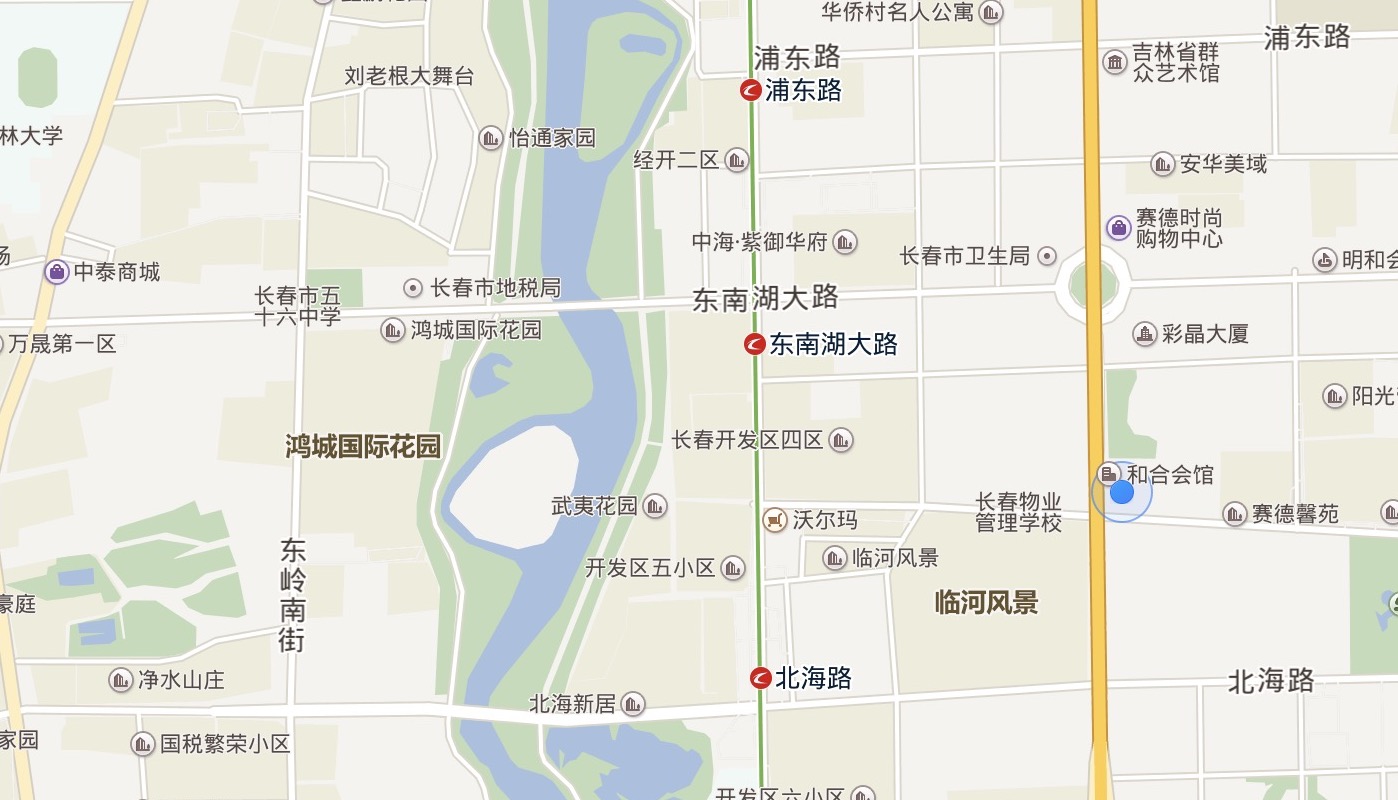This screenshot has height=800, width=1398.
Task: Open the 沃尔玛 place marker
Action: [774, 520]
